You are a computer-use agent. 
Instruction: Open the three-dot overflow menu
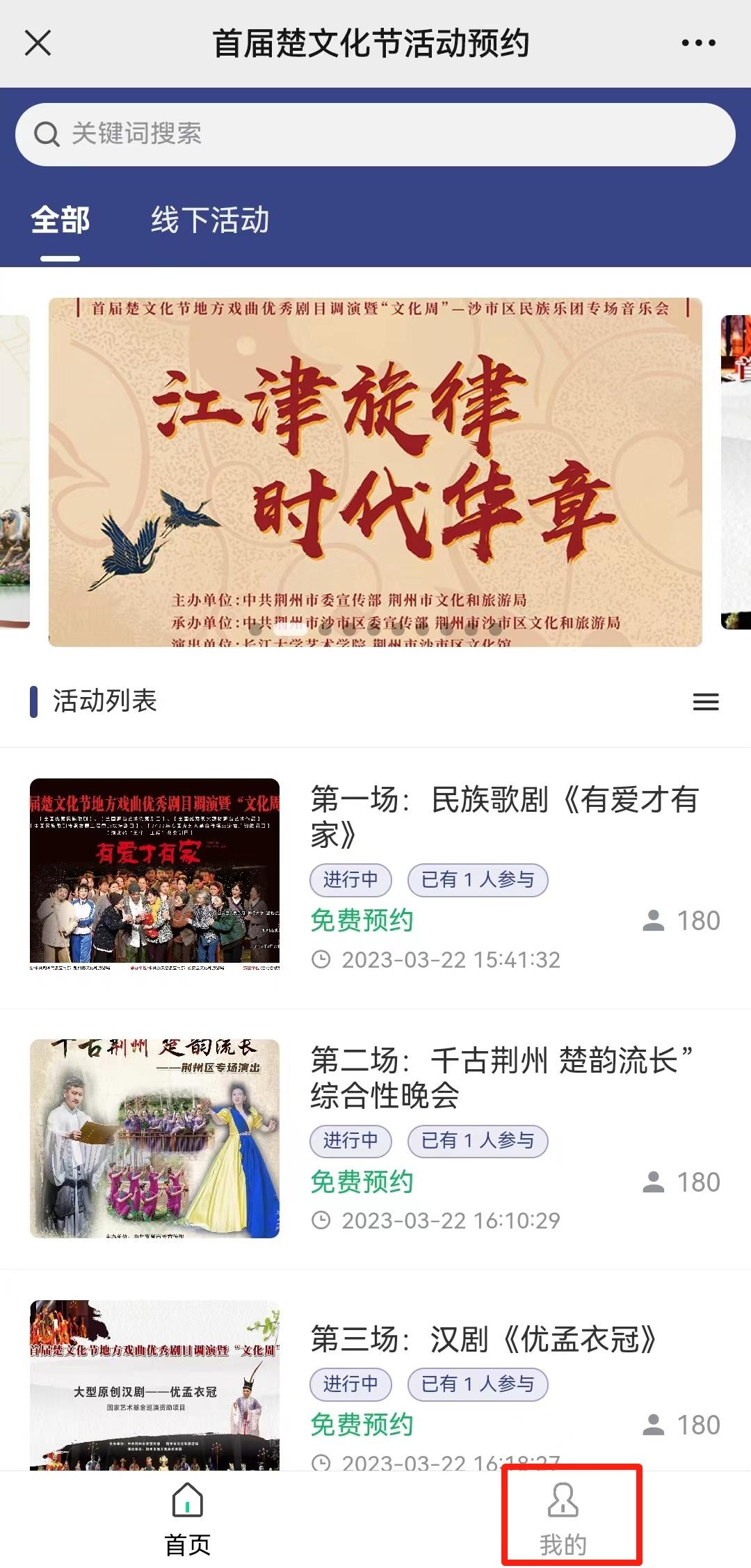click(698, 43)
